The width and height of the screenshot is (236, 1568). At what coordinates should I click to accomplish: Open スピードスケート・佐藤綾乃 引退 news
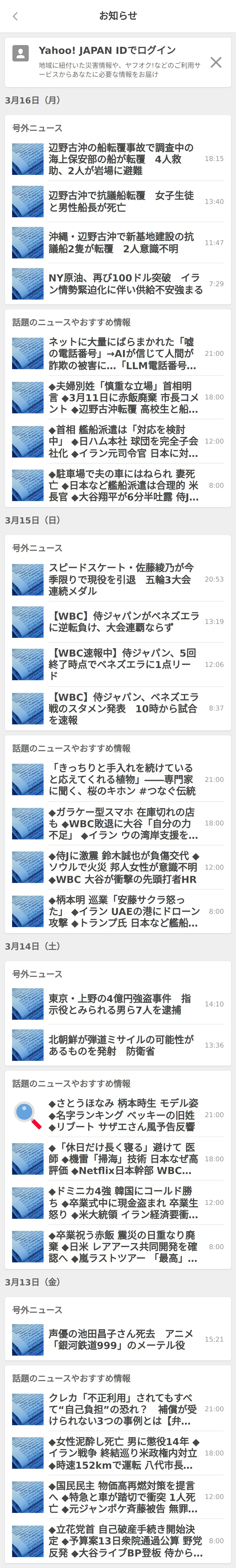click(122, 579)
